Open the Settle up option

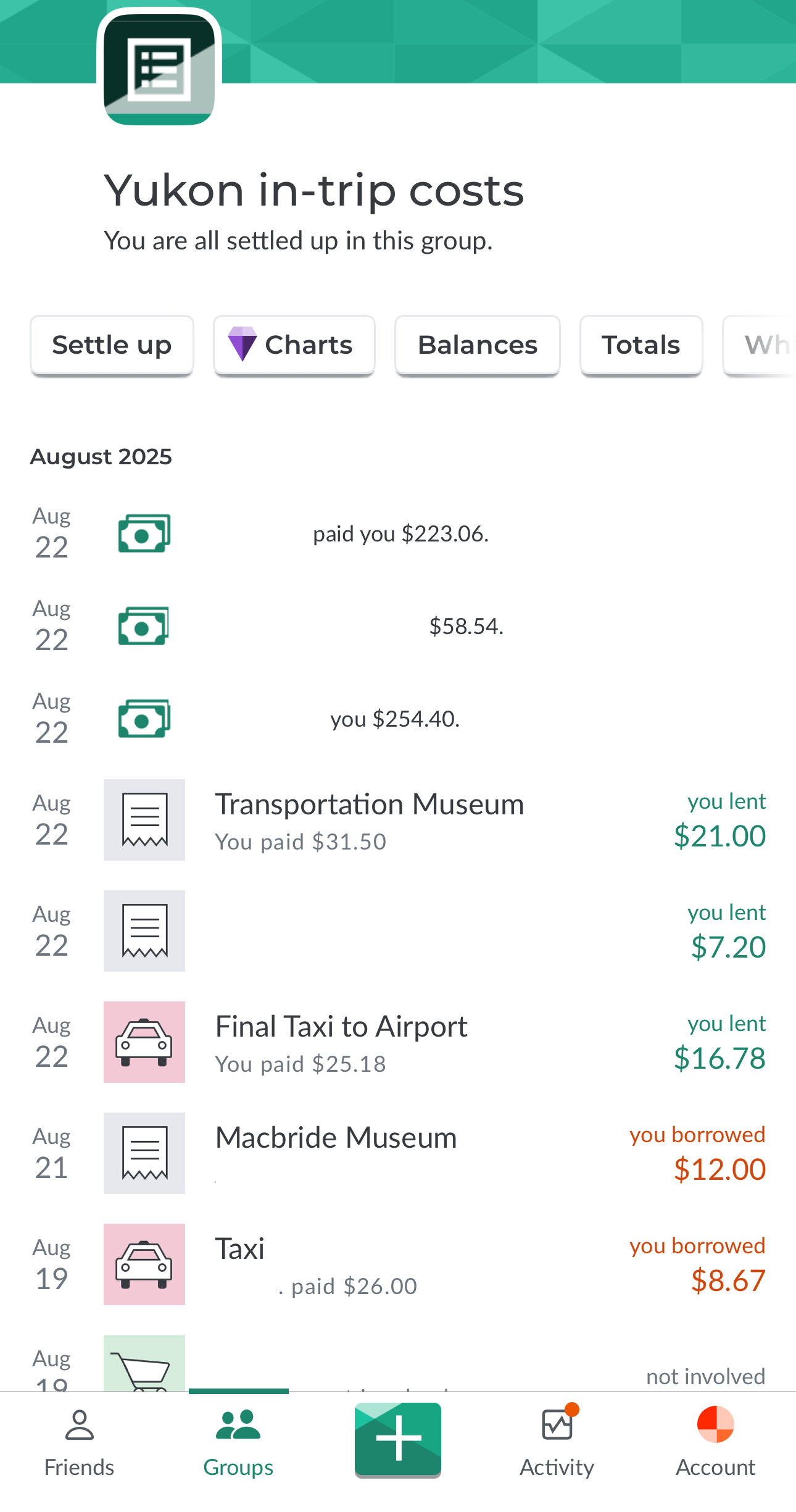(112, 345)
